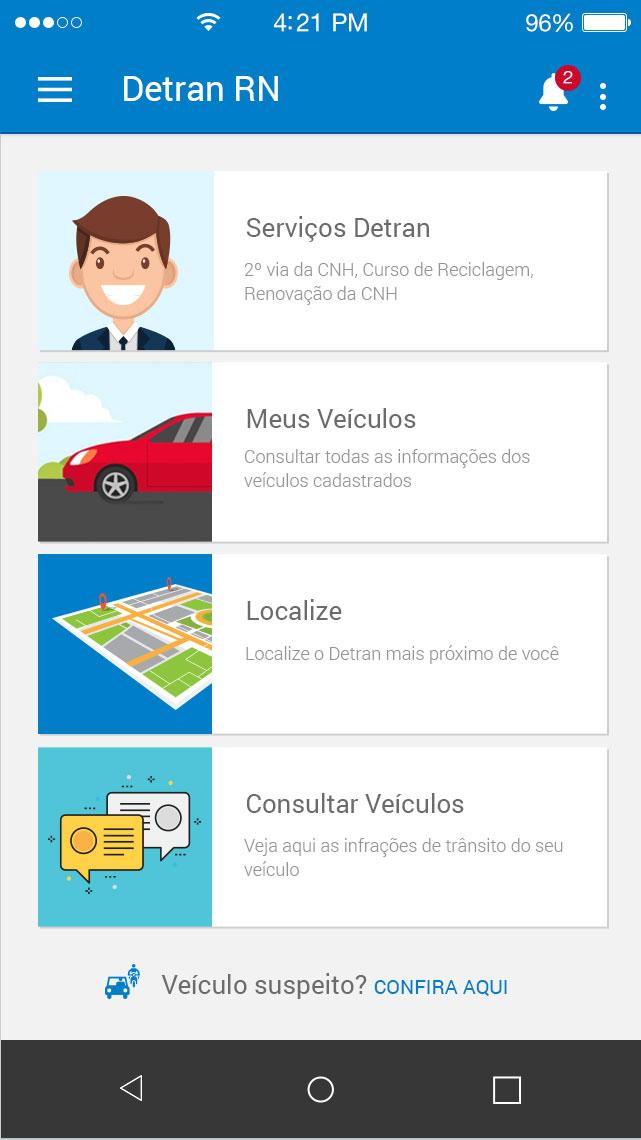
Task: Select the Meus Veículos card
Action: pyautogui.click(x=322, y=452)
